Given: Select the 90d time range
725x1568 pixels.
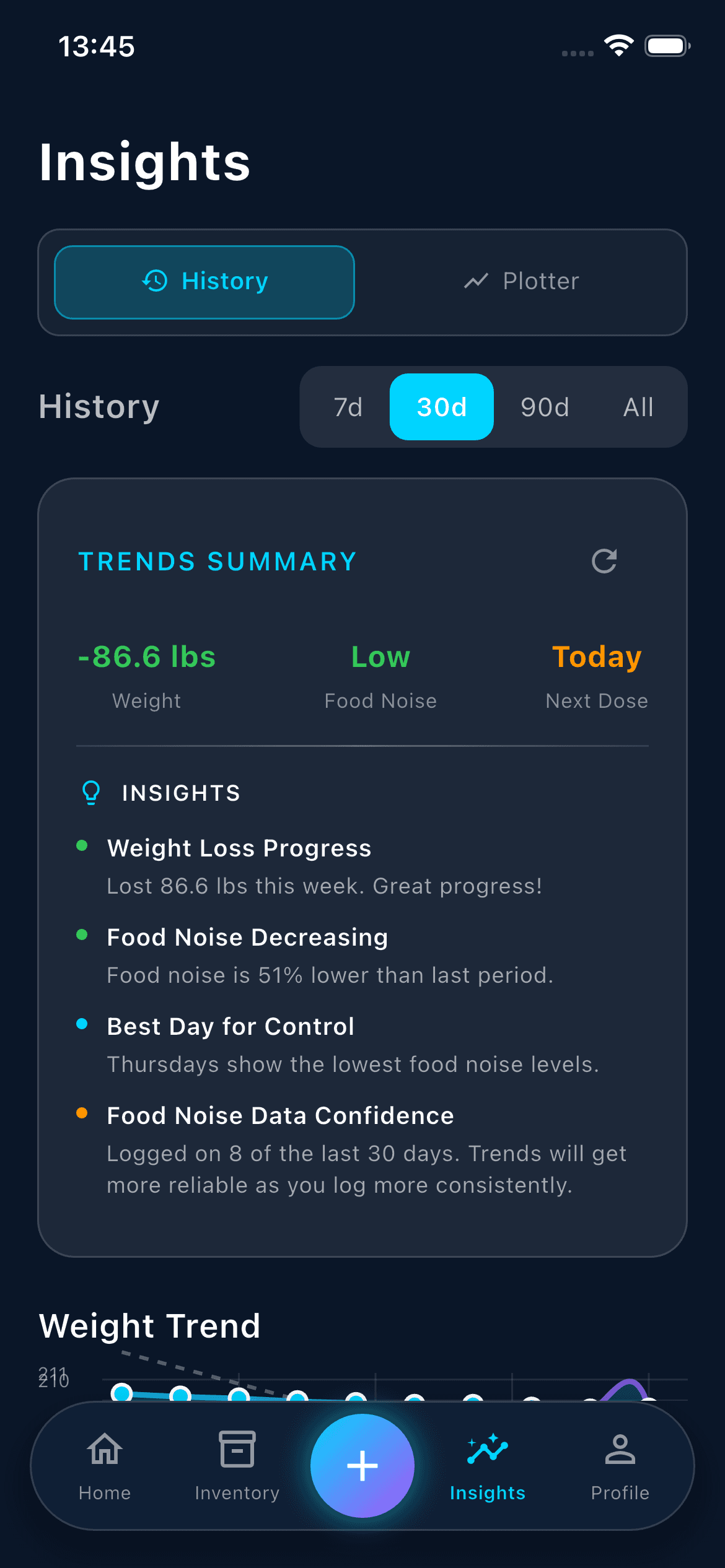Looking at the screenshot, I should coord(544,407).
